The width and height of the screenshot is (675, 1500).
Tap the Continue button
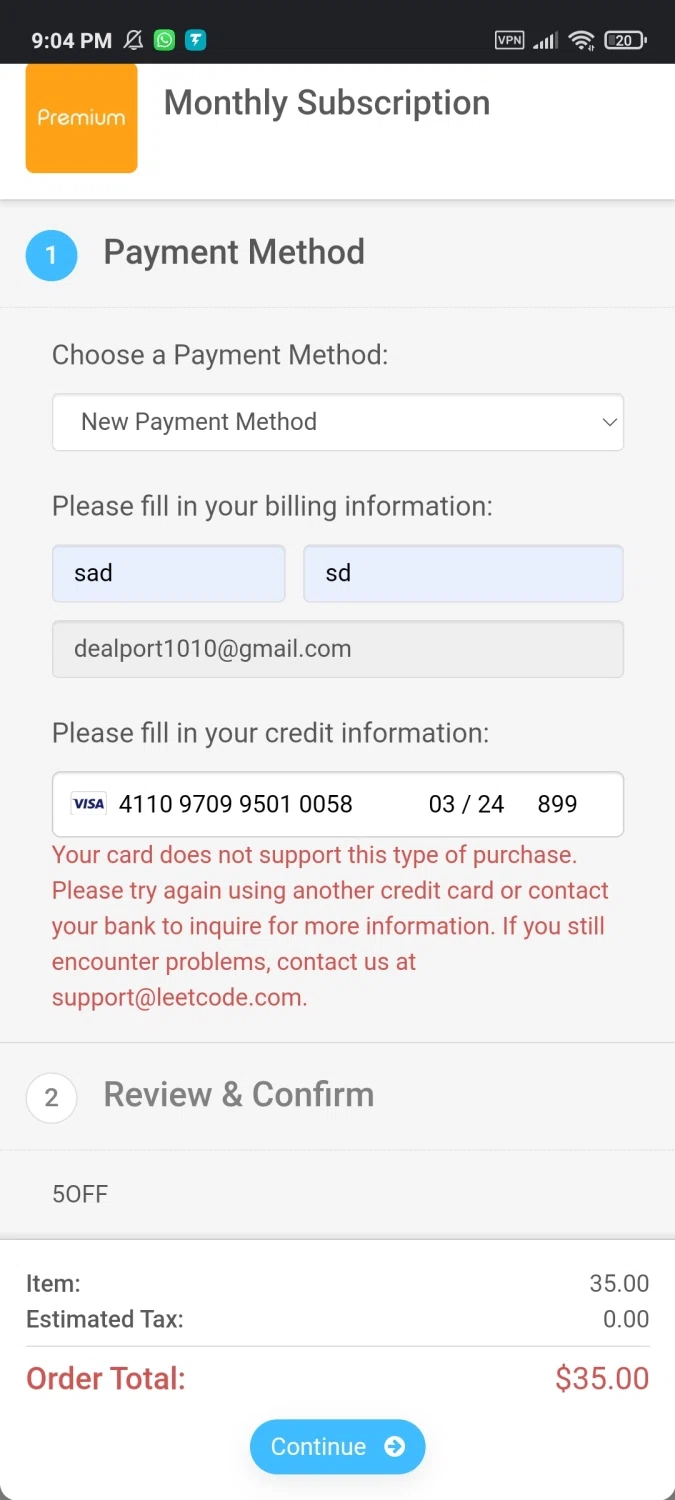[x=338, y=1447]
